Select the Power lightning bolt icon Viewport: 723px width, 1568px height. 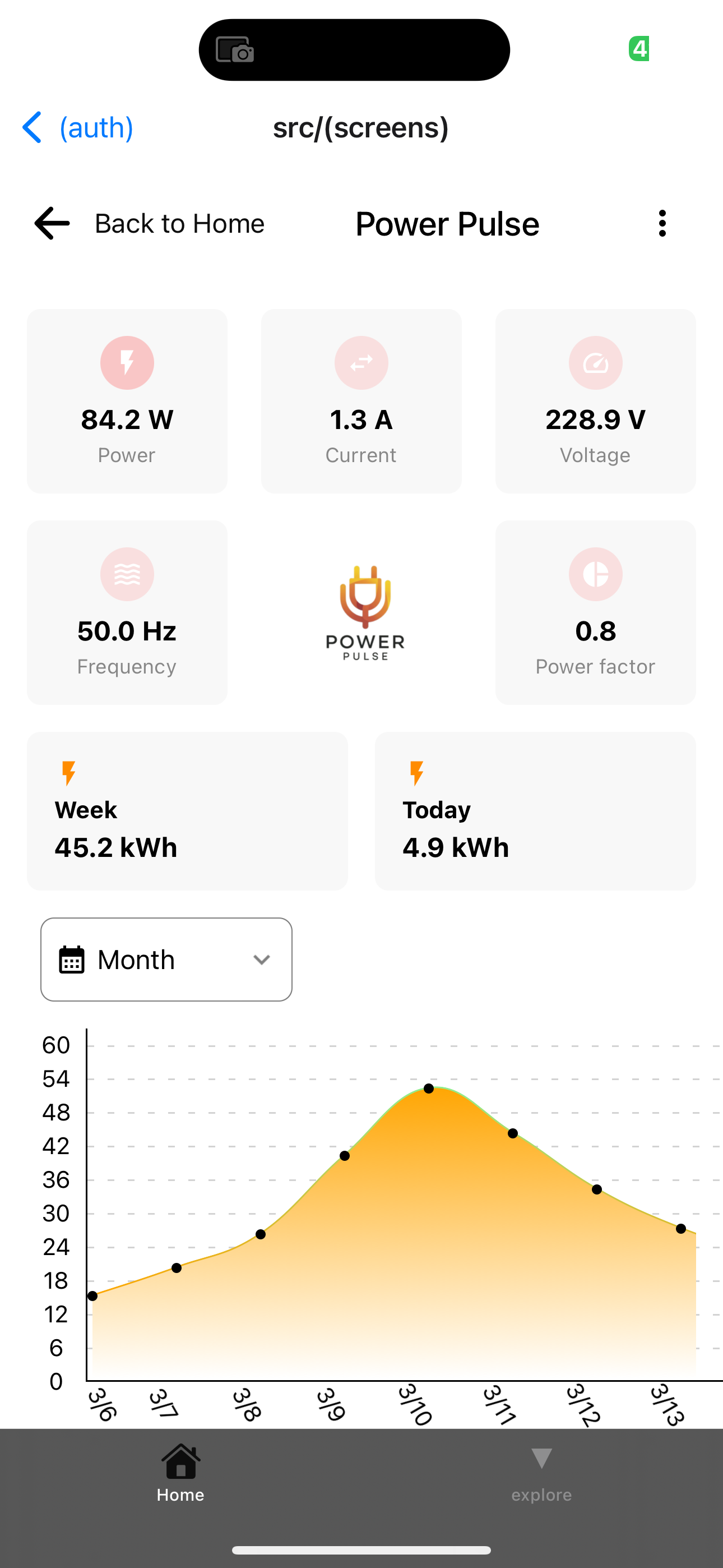(x=127, y=362)
